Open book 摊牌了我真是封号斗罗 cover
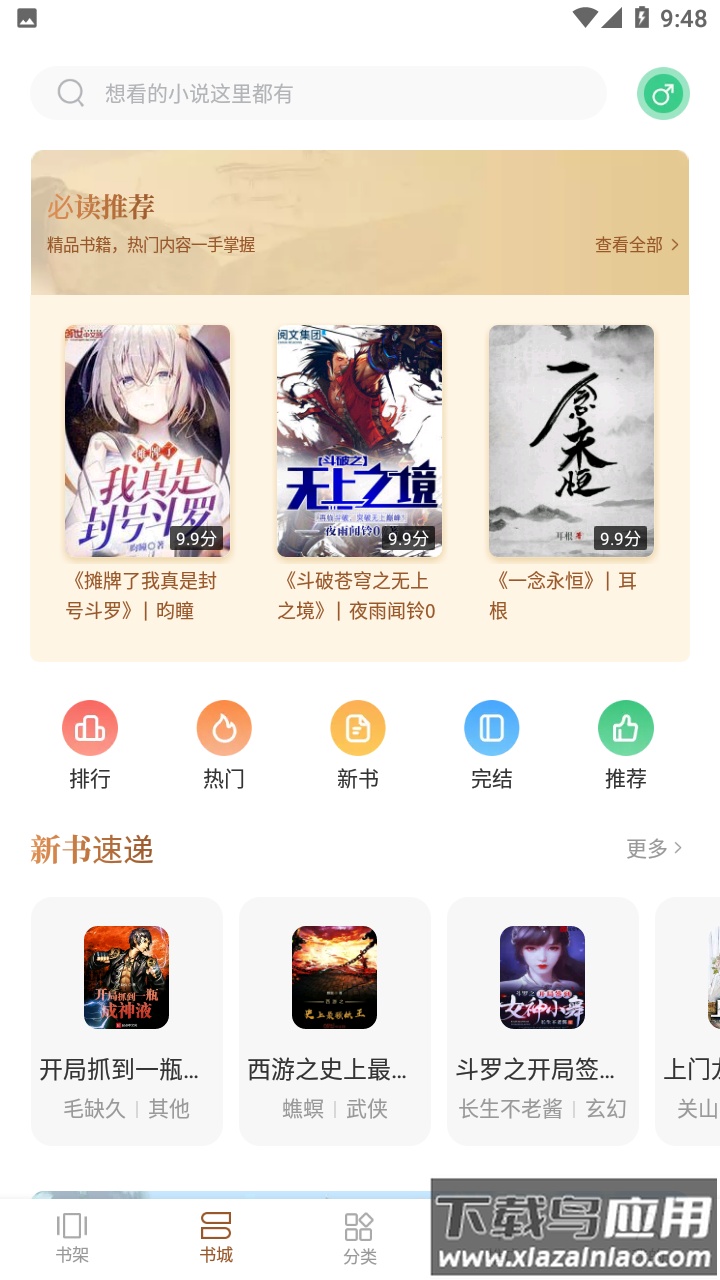Image resolution: width=720 pixels, height=1280 pixels. (x=146, y=440)
